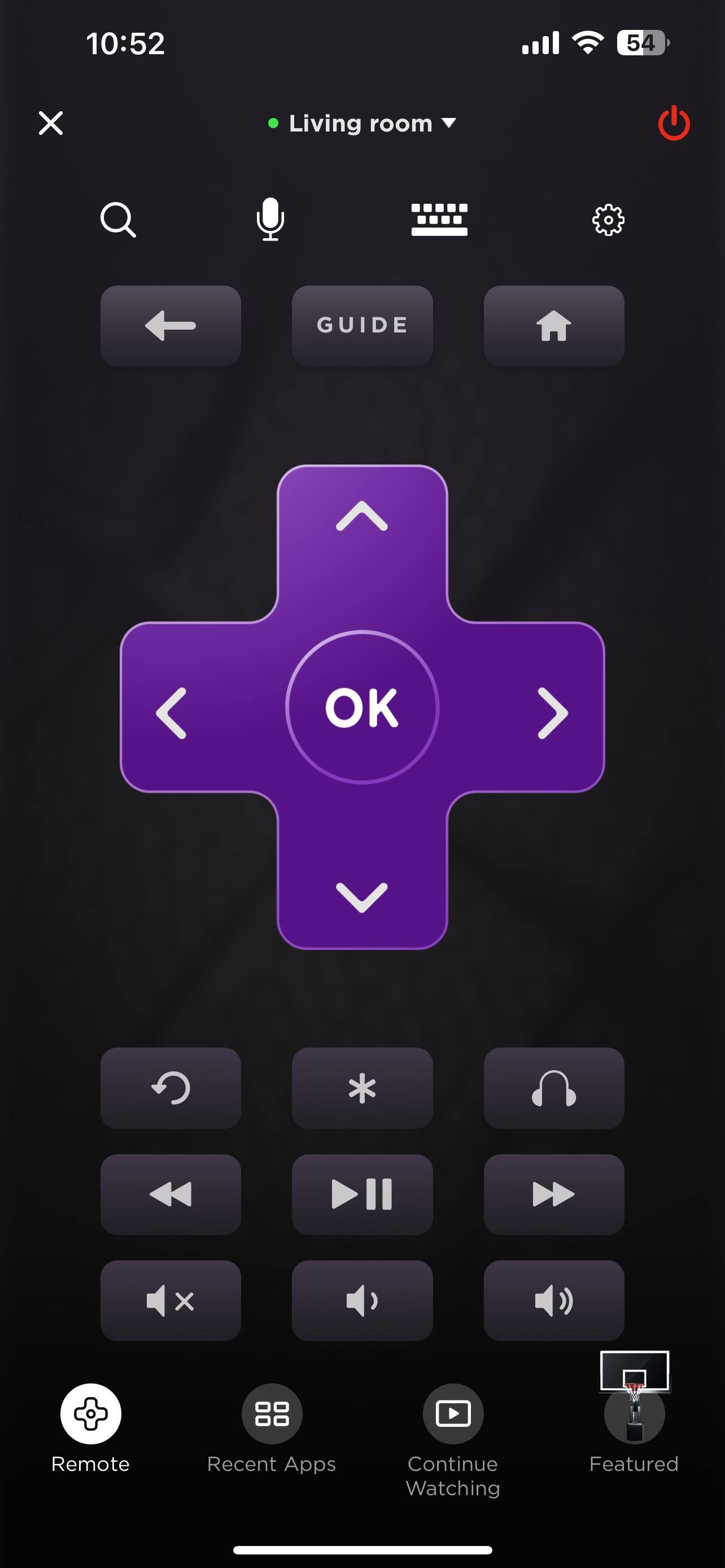Open the search icon
Image resolution: width=725 pixels, height=1568 pixels.
tap(118, 220)
